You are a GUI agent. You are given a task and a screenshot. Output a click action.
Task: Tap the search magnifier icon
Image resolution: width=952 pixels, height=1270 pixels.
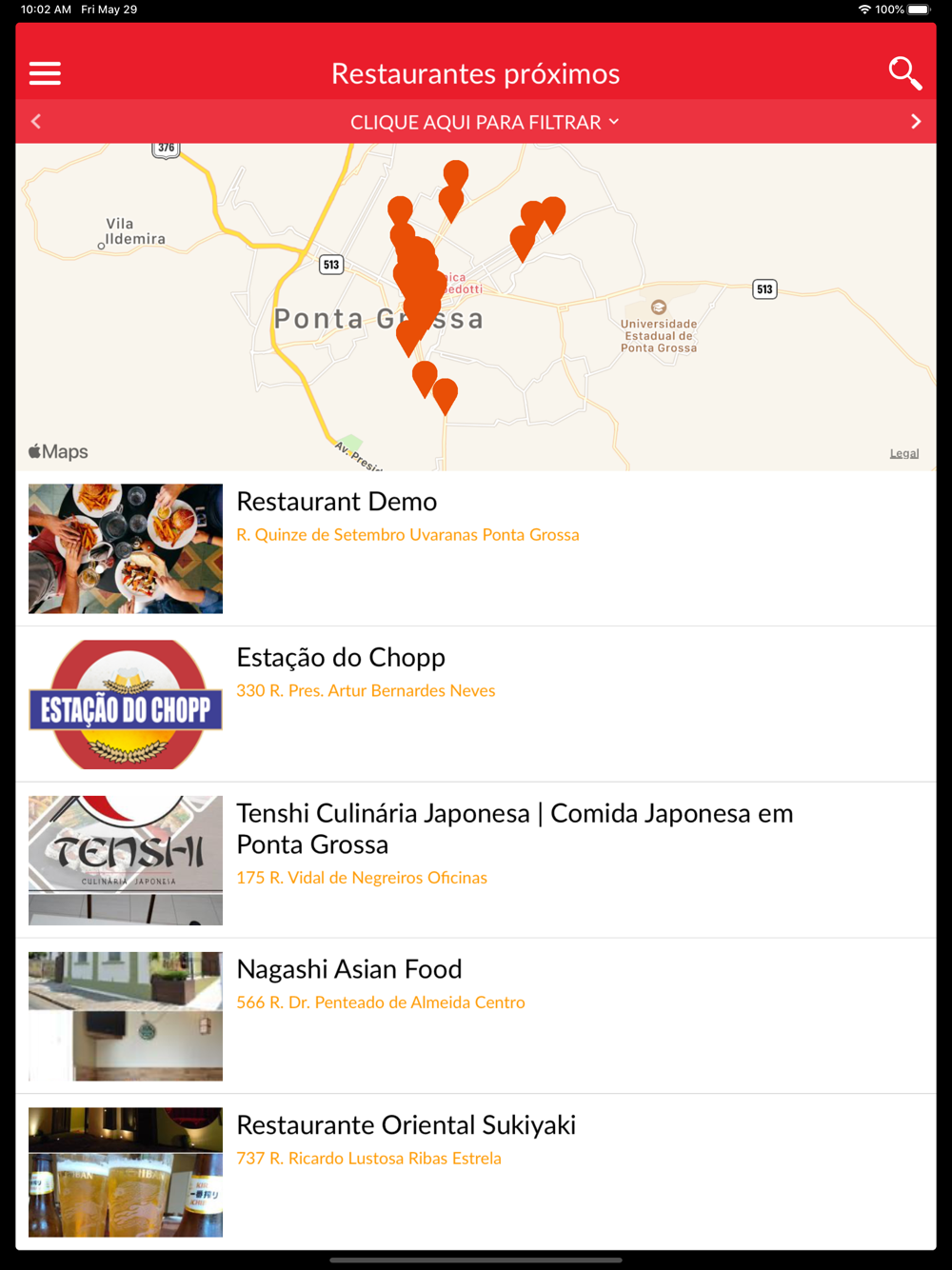tap(904, 73)
